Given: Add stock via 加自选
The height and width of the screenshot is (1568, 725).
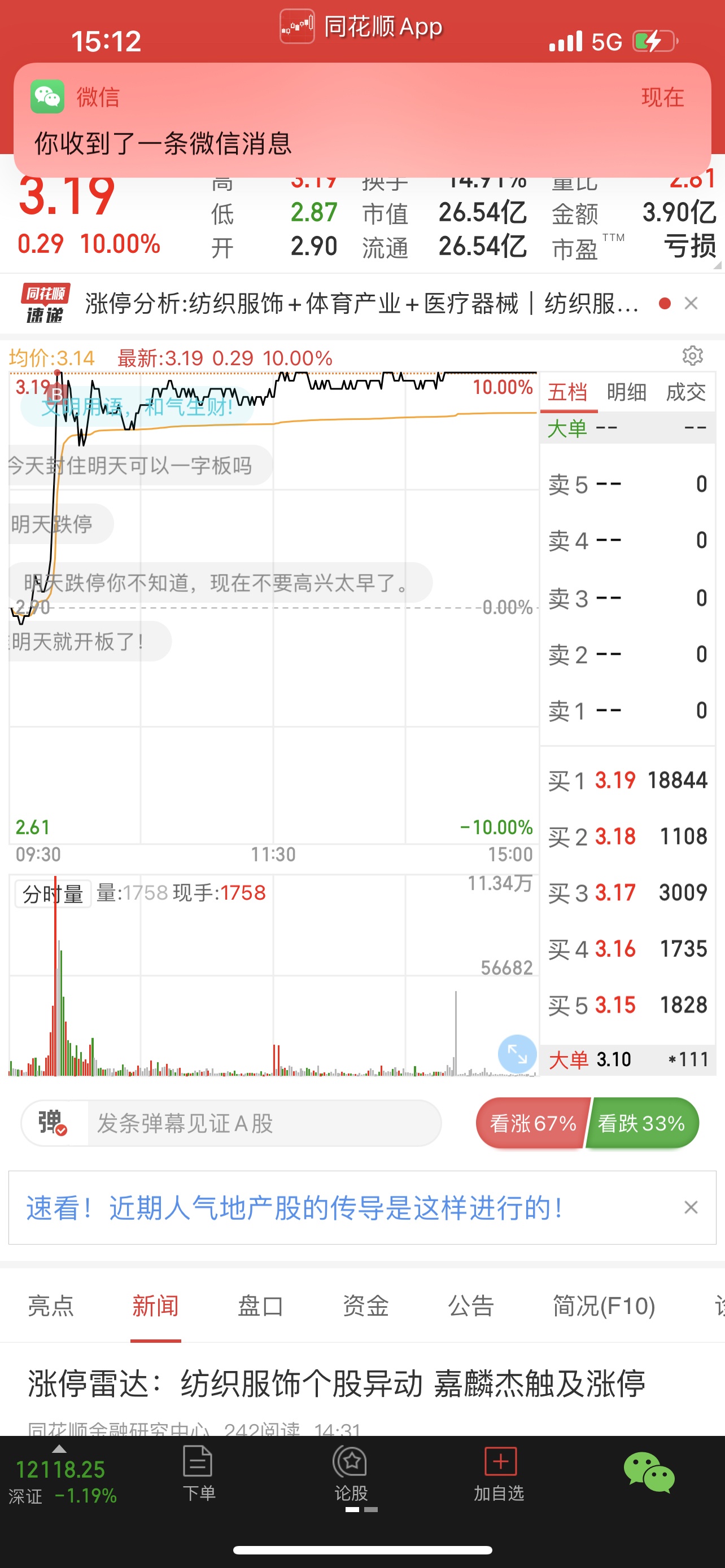Looking at the screenshot, I should (x=500, y=1474).
